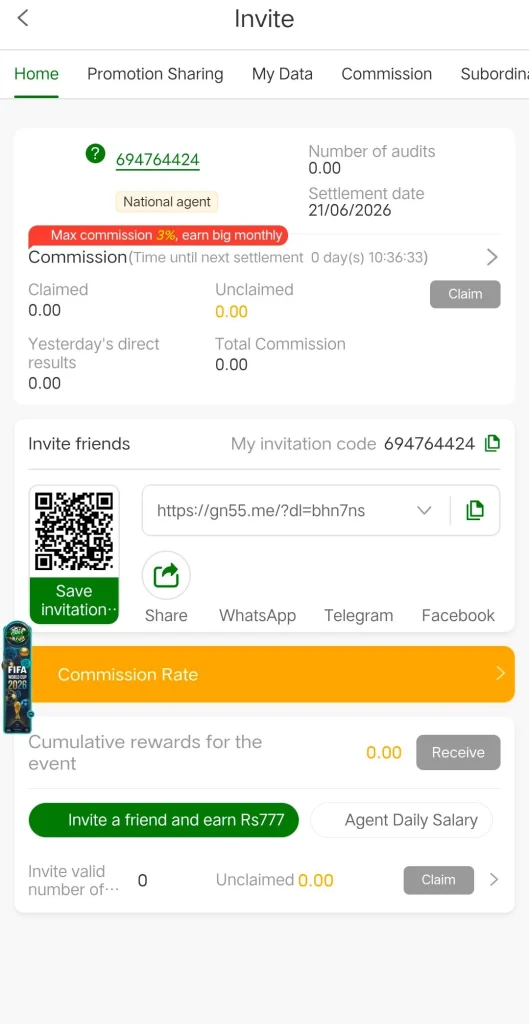529x1024 pixels.
Task: Open the My Data tab
Action: (282, 74)
